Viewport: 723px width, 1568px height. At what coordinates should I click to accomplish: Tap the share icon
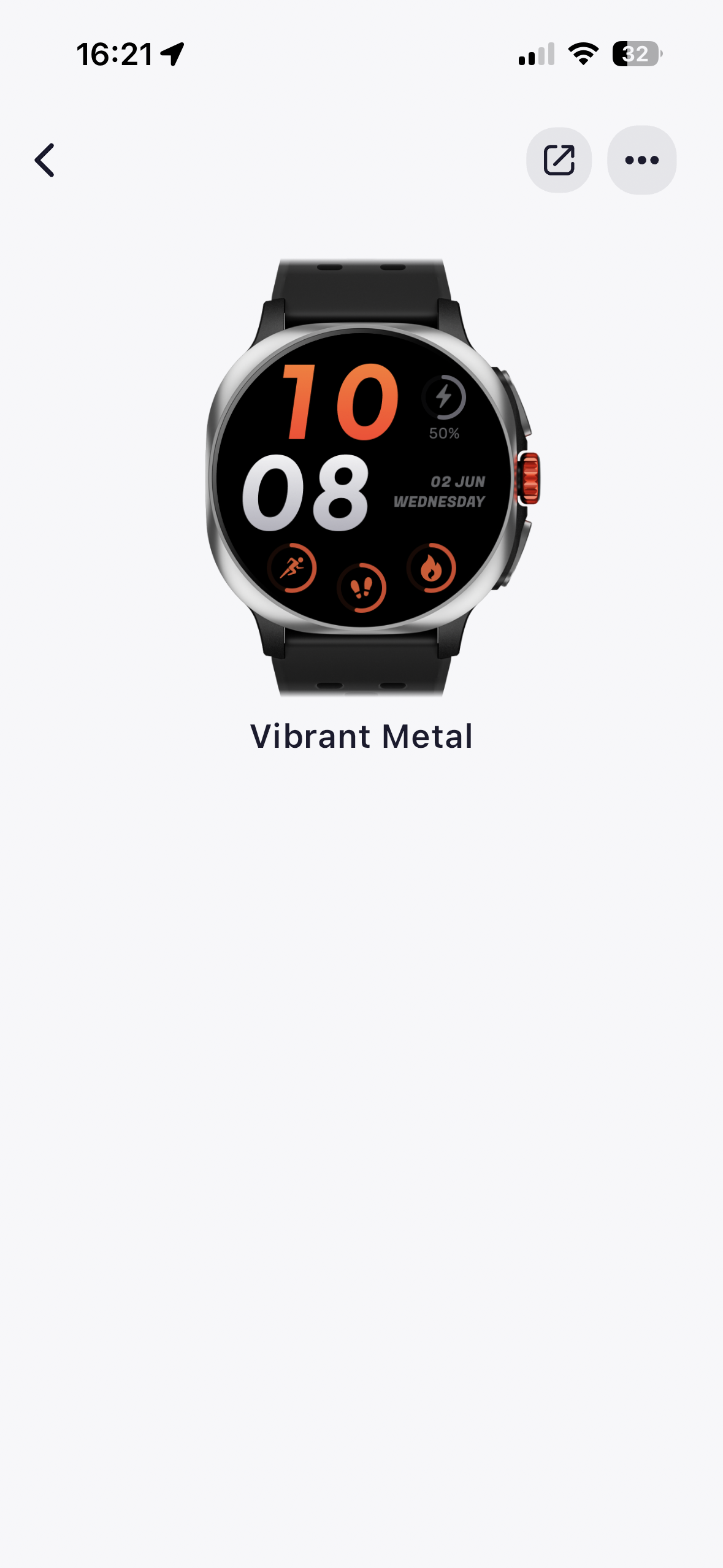point(559,160)
